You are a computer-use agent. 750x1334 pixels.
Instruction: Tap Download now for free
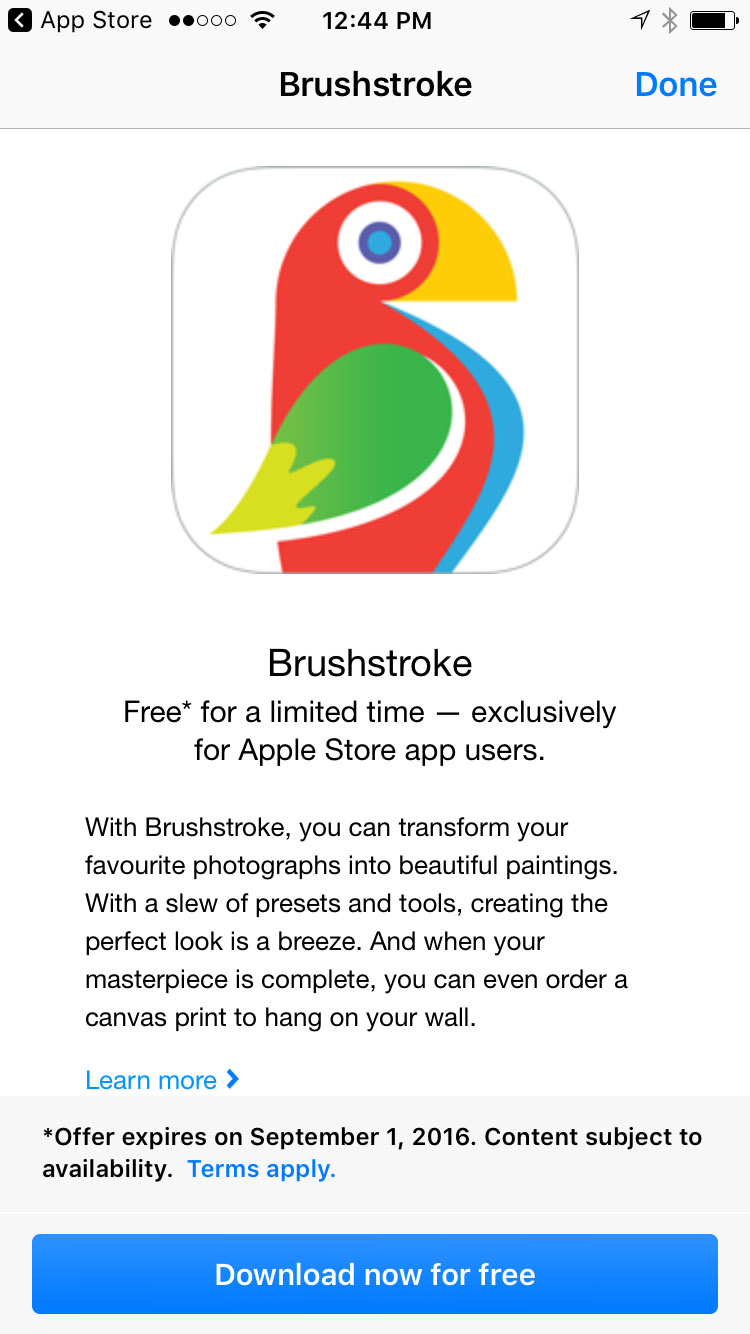(375, 1274)
